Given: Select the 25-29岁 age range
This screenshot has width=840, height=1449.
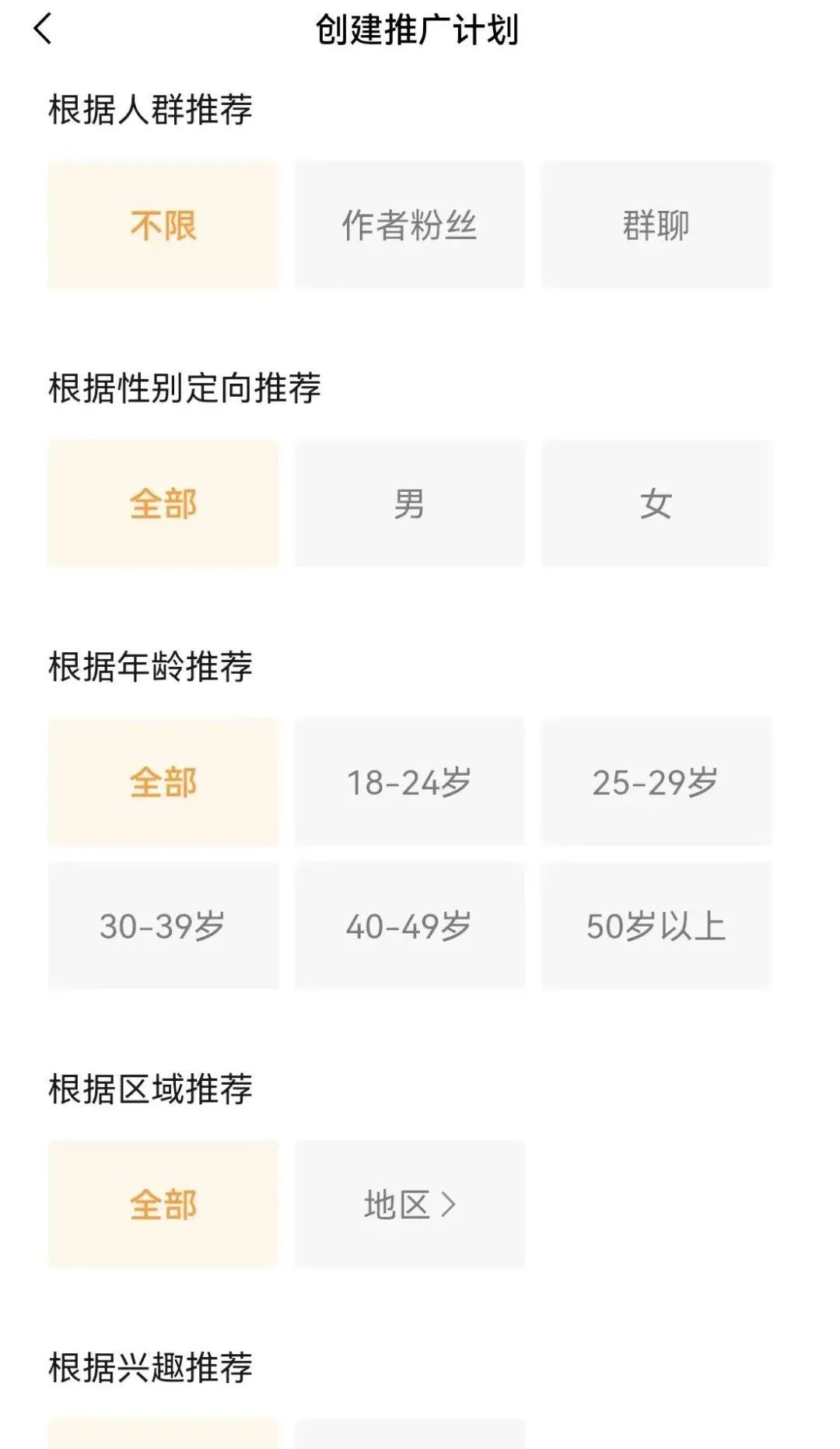Looking at the screenshot, I should 657,783.
